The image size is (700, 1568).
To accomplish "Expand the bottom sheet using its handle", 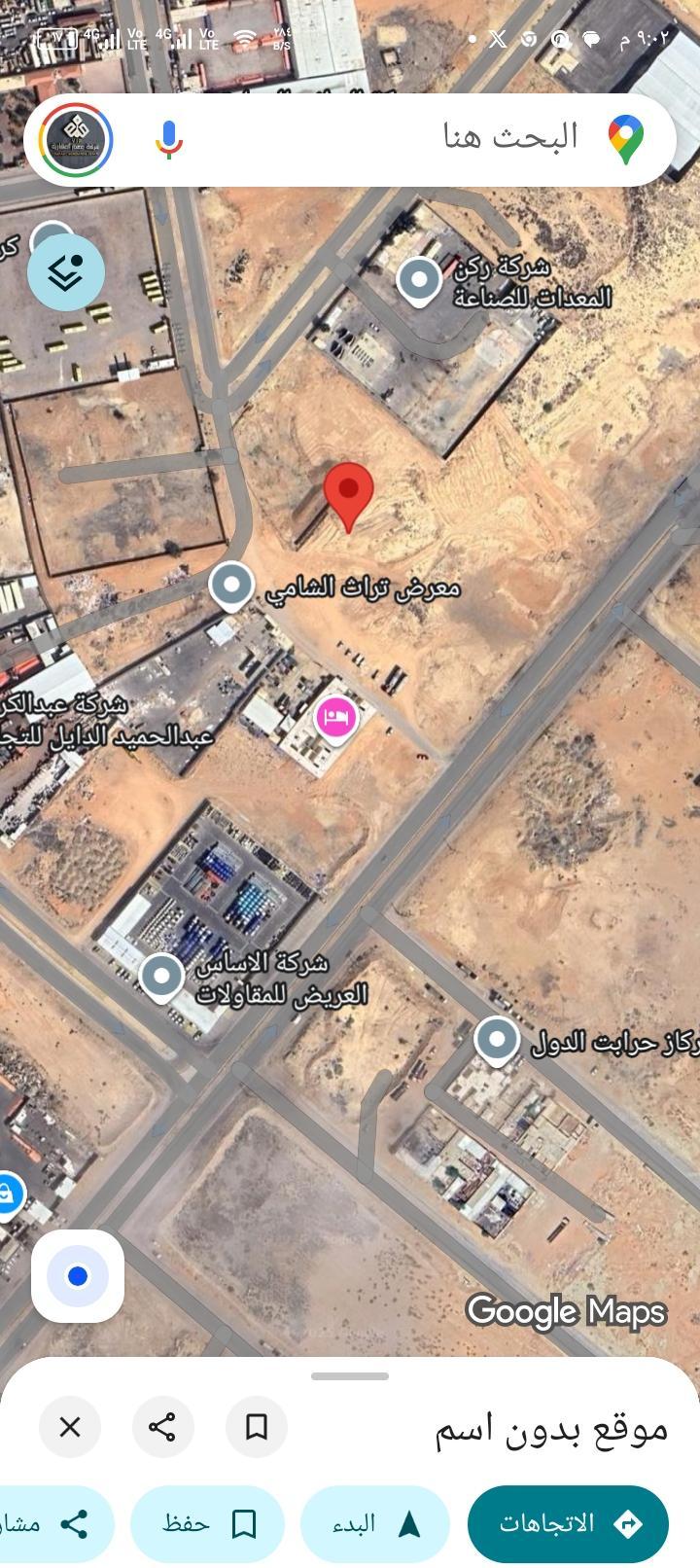I will [x=350, y=1376].
